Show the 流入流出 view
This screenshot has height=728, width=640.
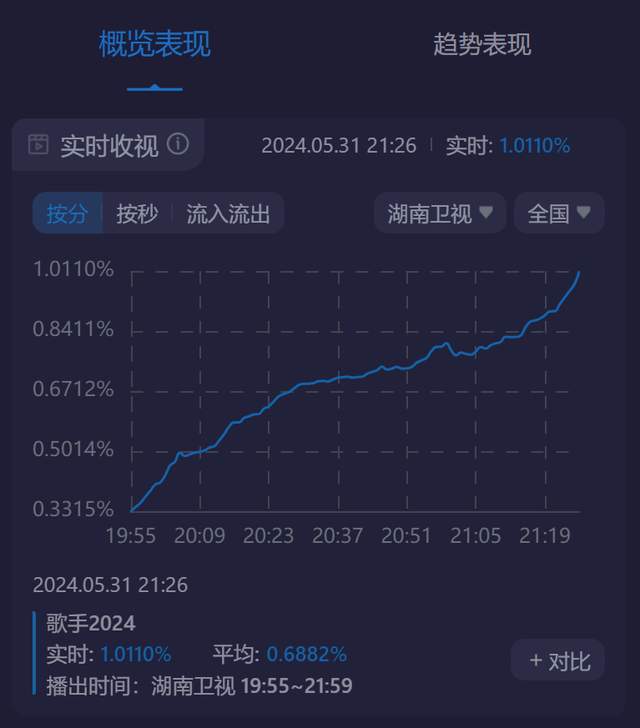(x=228, y=213)
